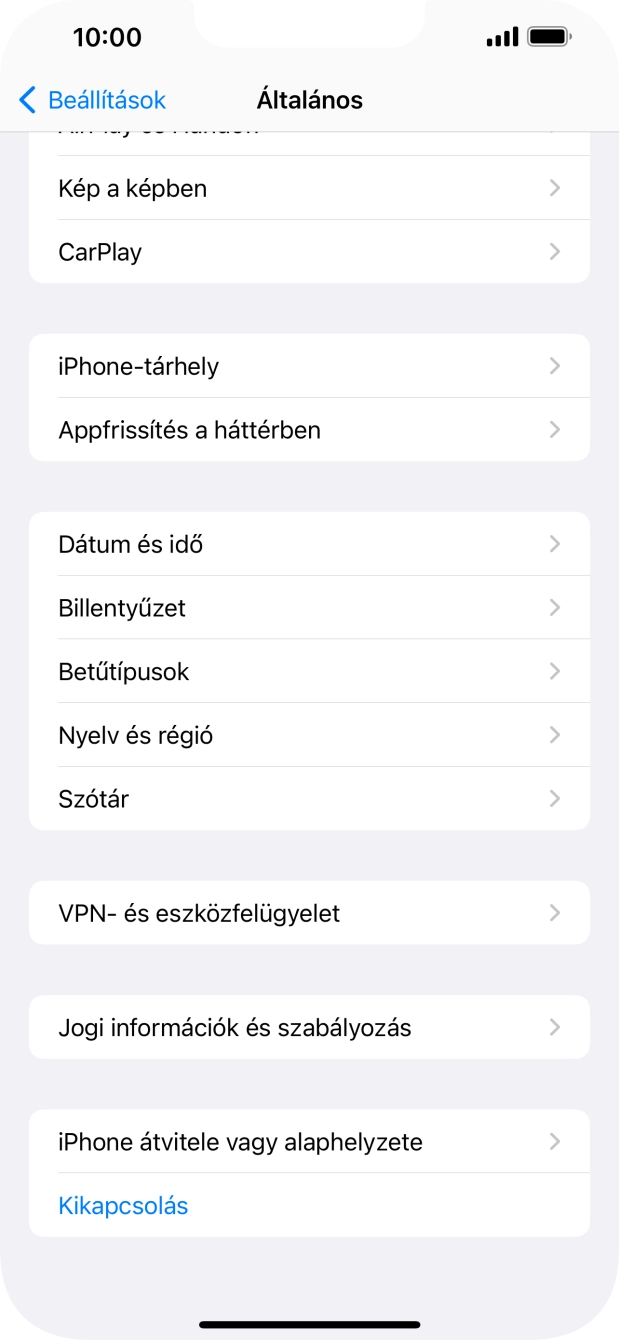Open the Szótár row
This screenshot has width=619, height=1340.
point(309,799)
